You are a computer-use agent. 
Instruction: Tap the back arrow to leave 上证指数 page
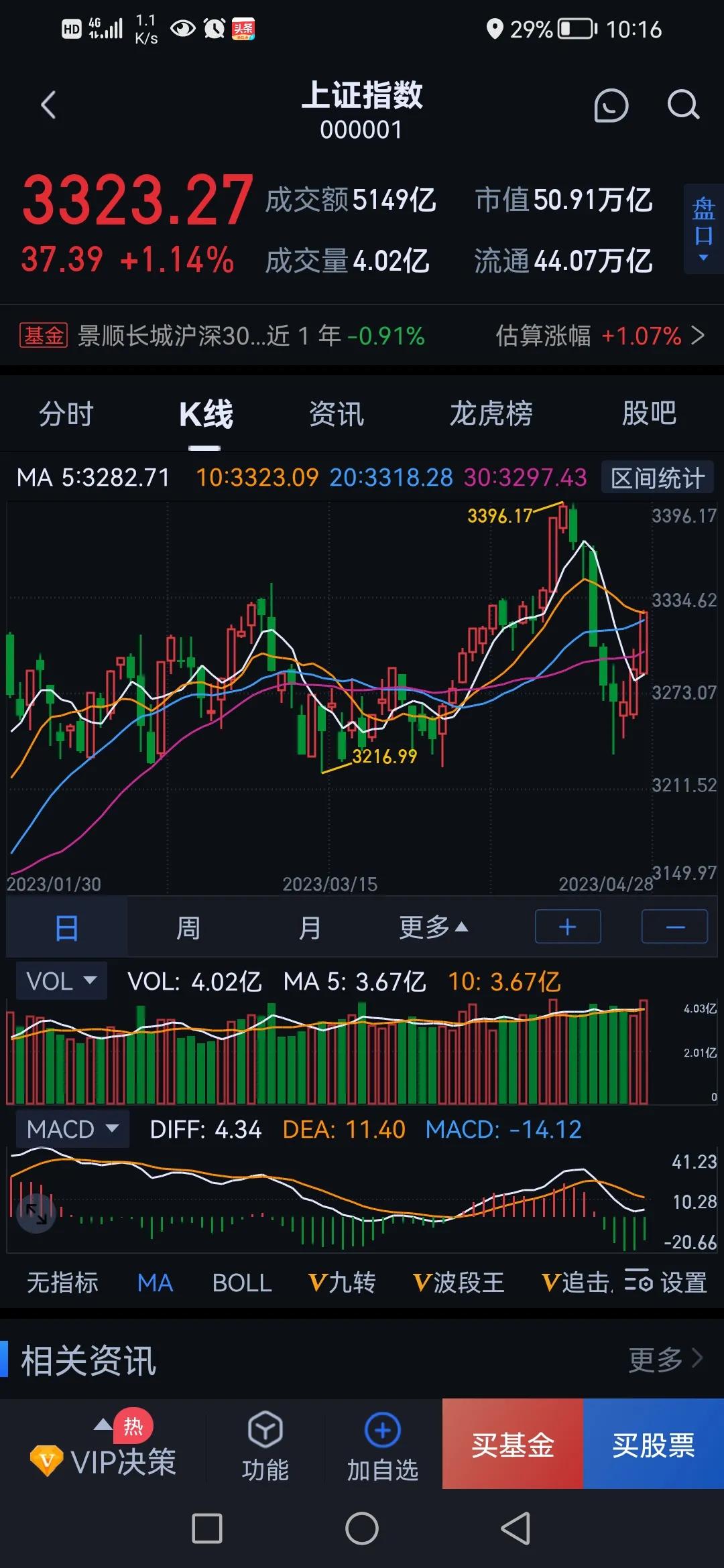tap(47, 105)
